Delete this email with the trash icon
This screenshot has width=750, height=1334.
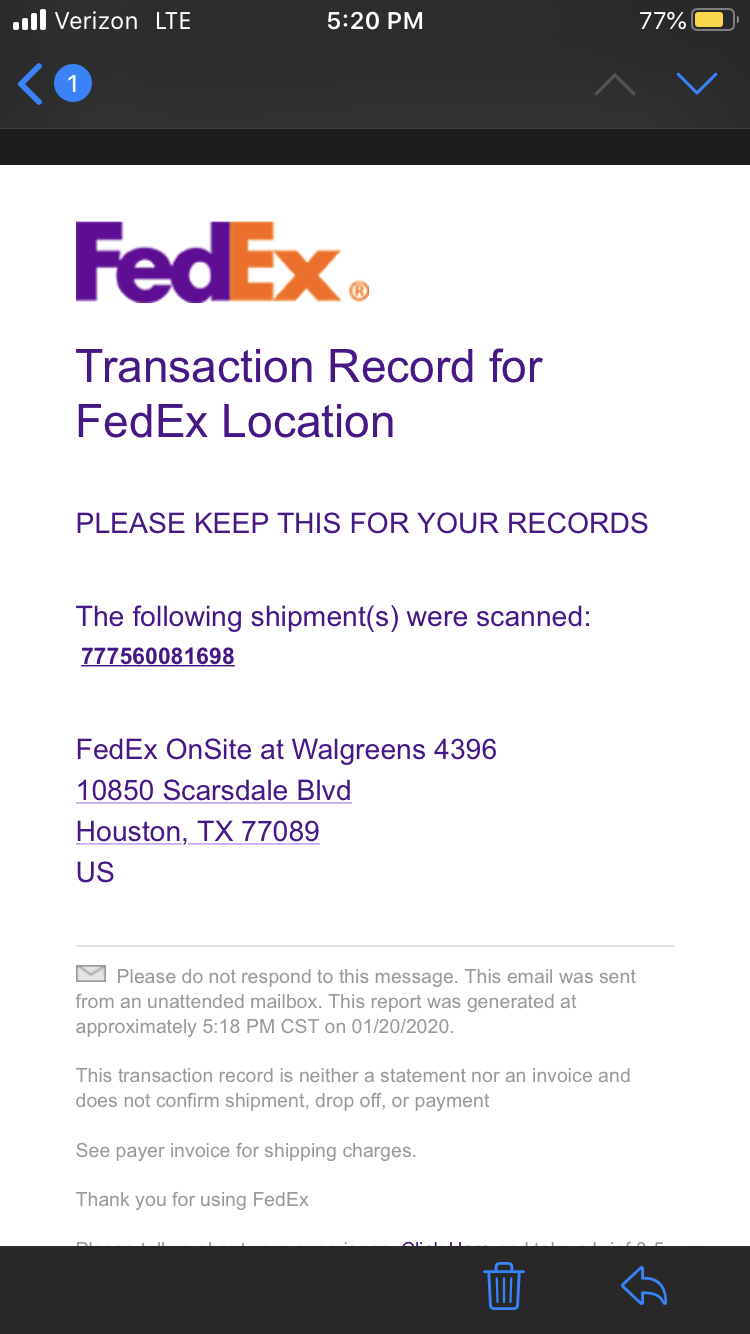point(504,1286)
